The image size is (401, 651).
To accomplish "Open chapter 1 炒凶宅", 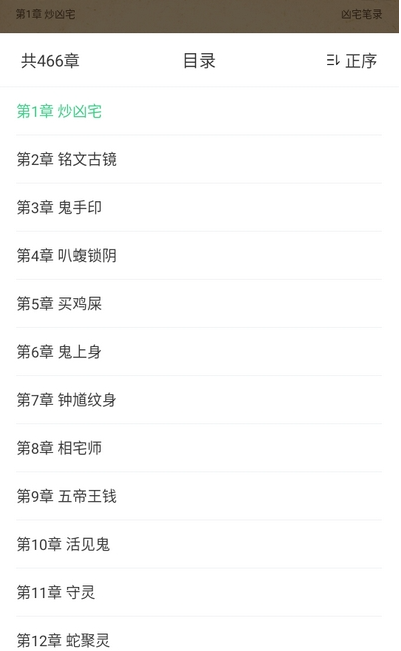I will [199, 111].
